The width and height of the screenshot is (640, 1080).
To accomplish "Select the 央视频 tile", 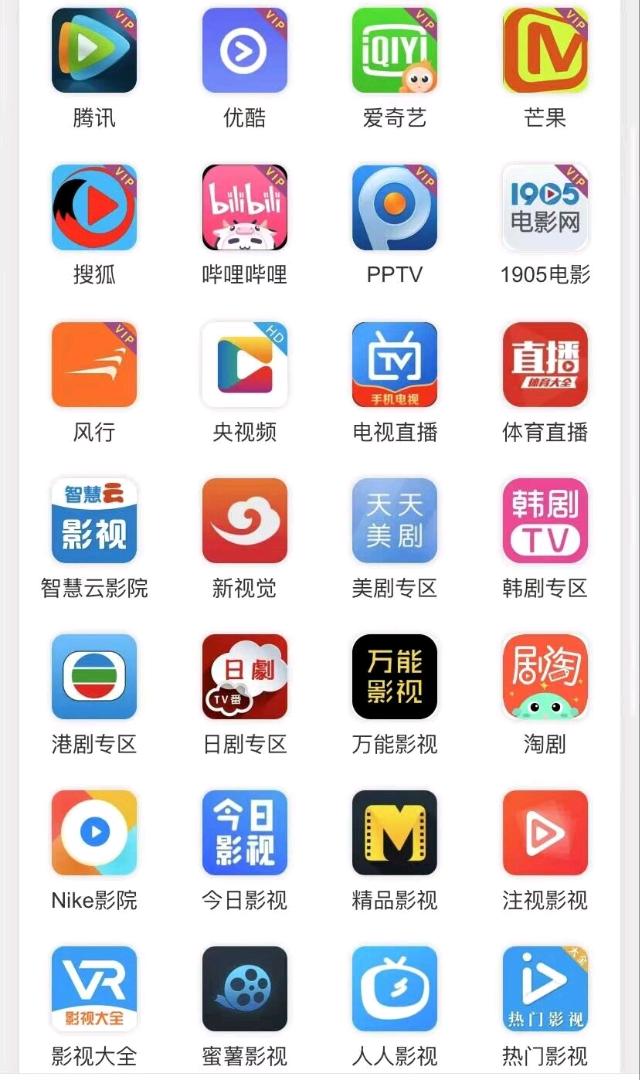I will point(245,364).
